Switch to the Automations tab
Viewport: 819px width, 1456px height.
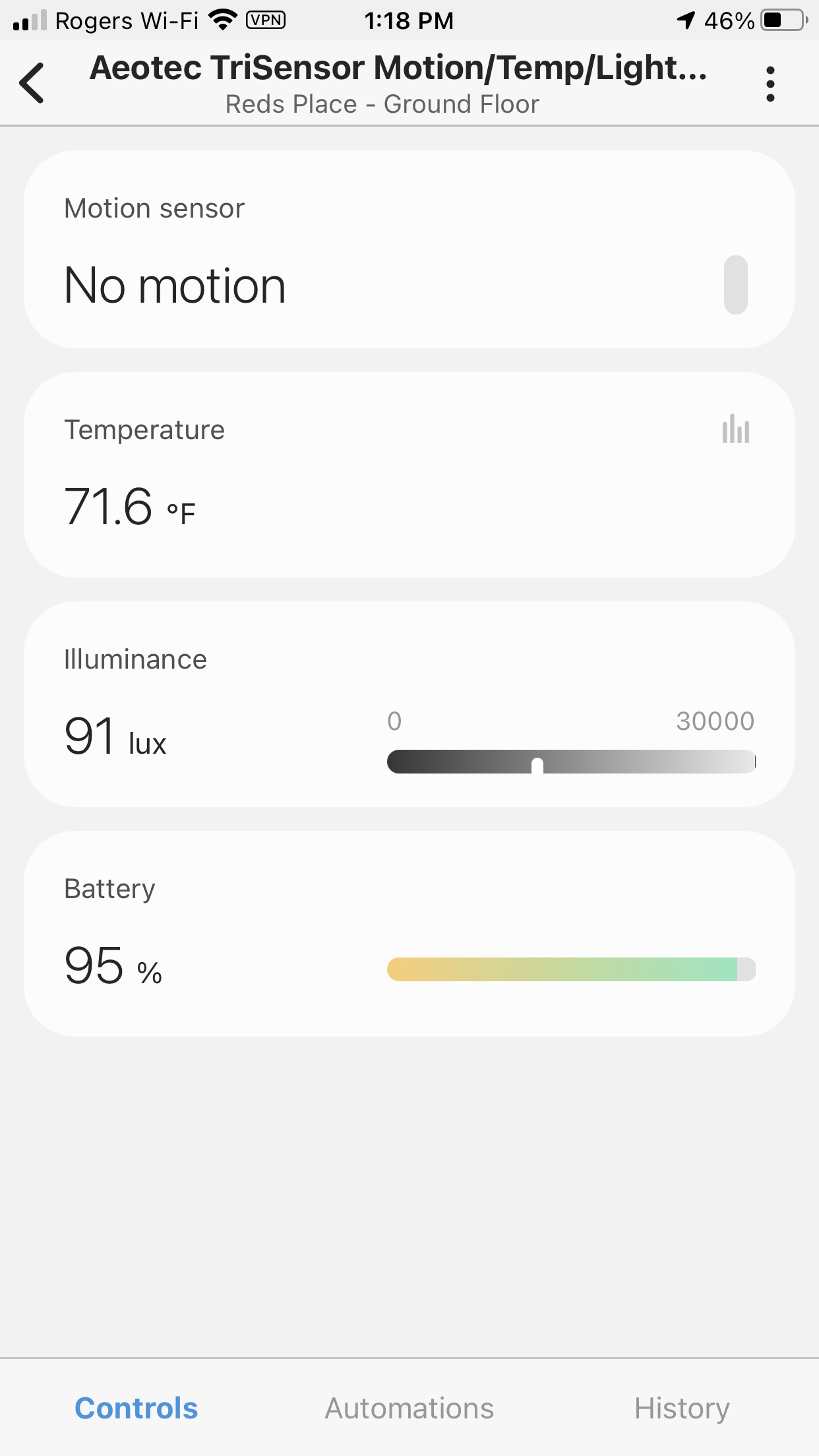(409, 1408)
